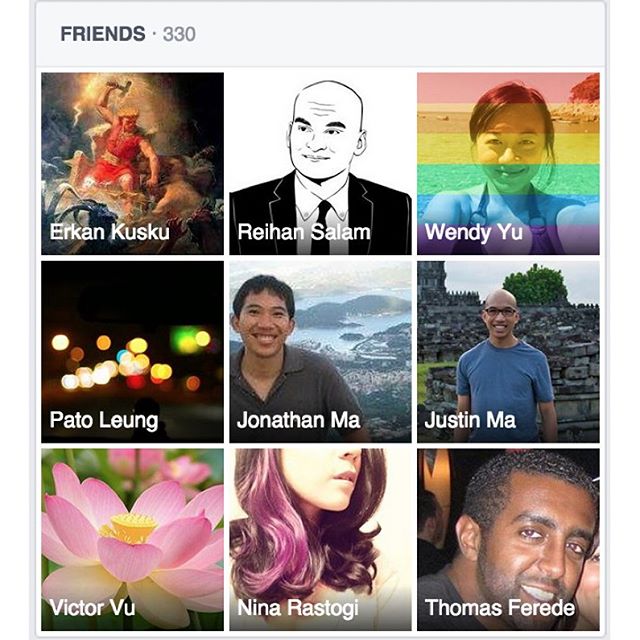This screenshot has width=640, height=640.
Task: Open Erkan Kusku's profile tile
Action: [132, 163]
